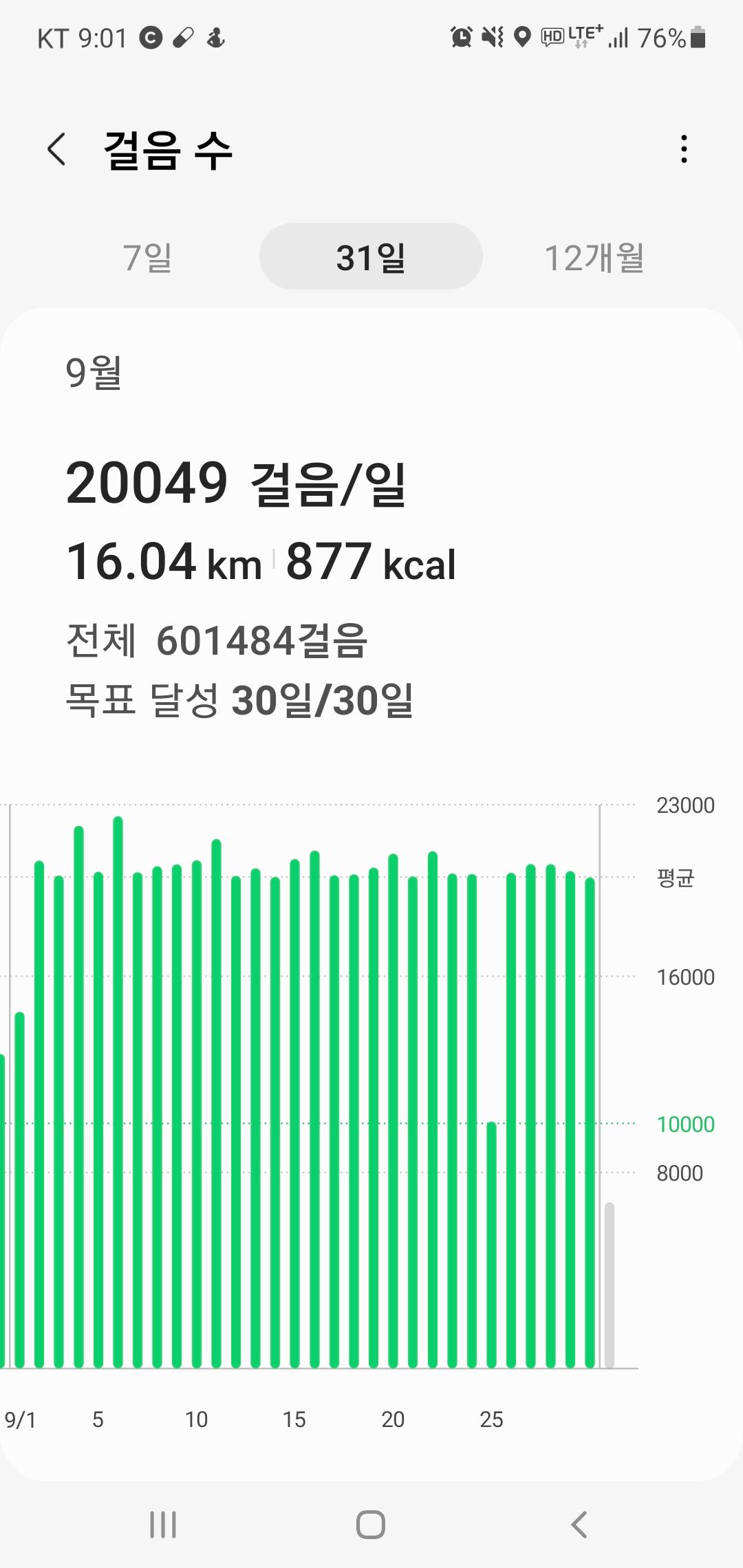Select the tallest bar on September 6
743x1568 pixels.
[x=118, y=1093]
